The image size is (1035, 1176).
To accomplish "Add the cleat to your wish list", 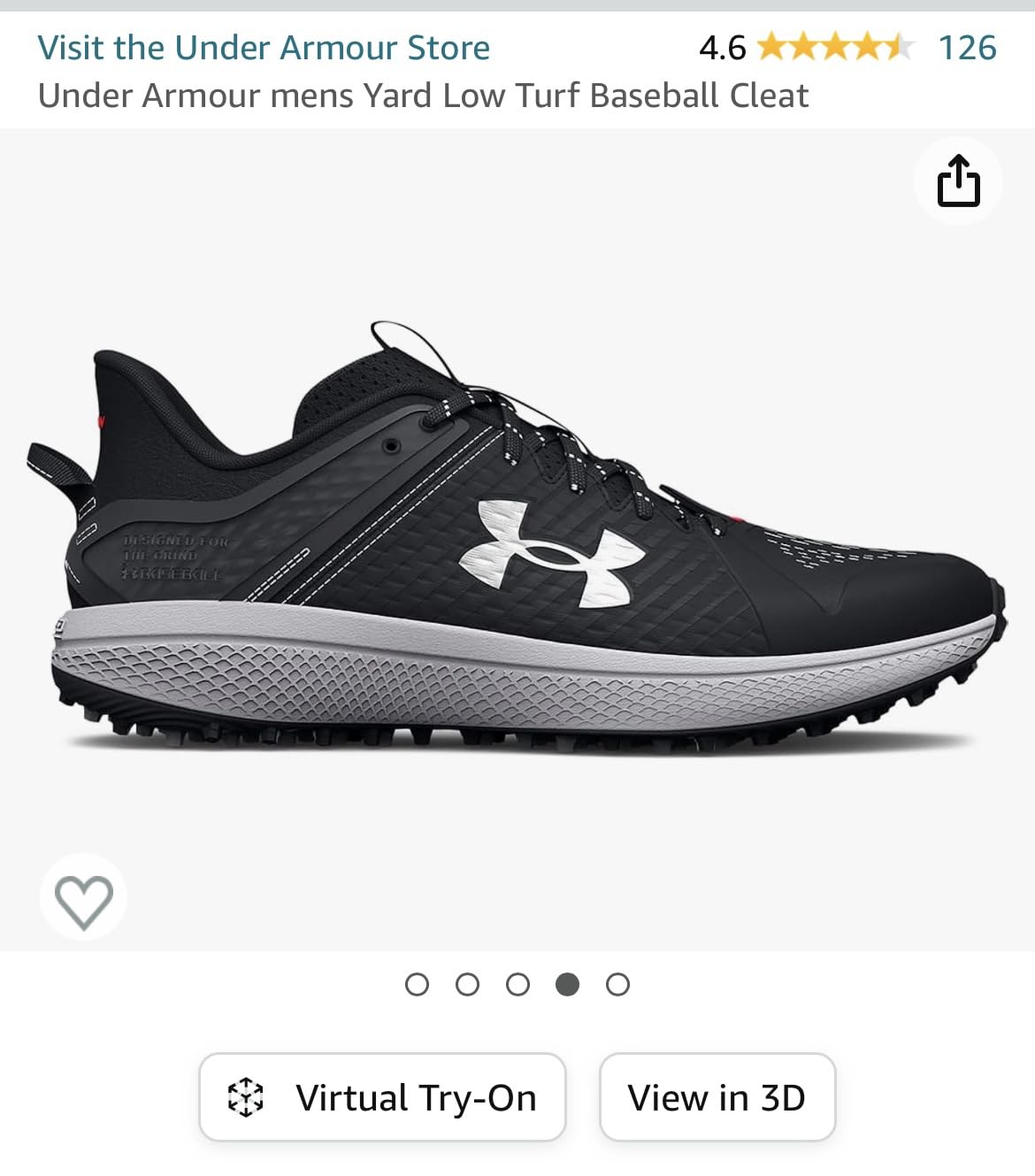I will pos(84,902).
